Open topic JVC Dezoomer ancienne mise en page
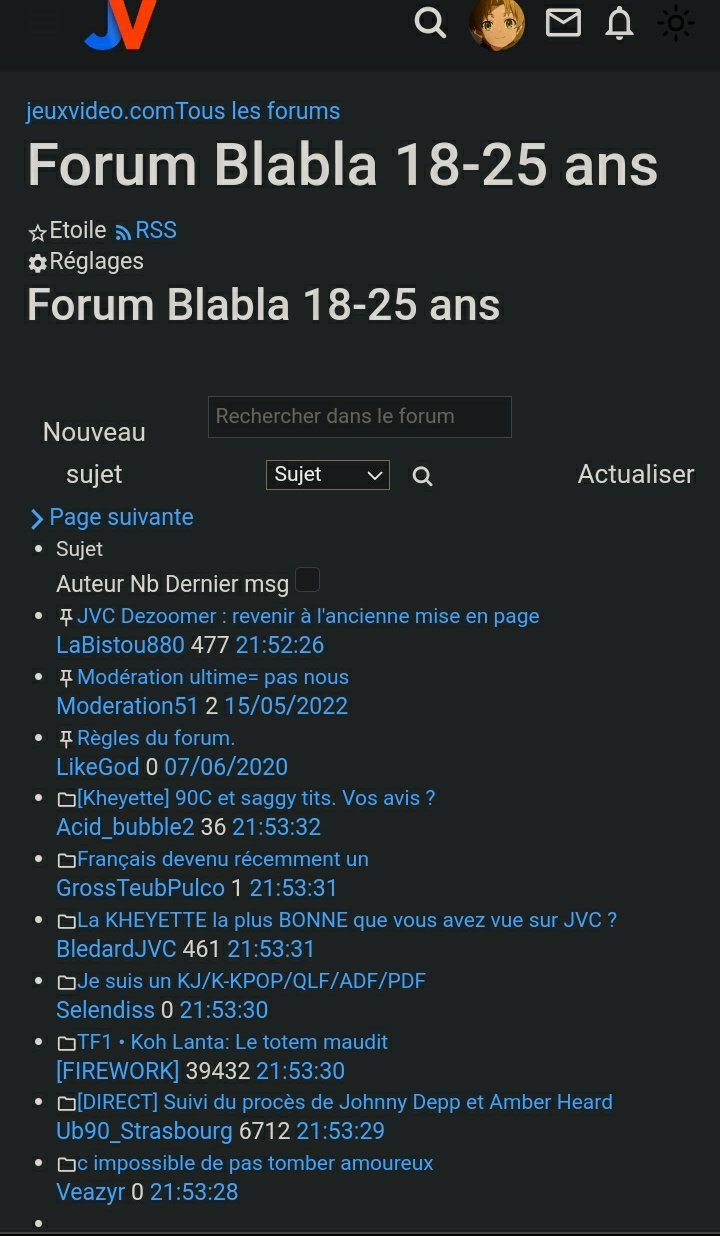The height and width of the screenshot is (1236, 720). point(308,616)
